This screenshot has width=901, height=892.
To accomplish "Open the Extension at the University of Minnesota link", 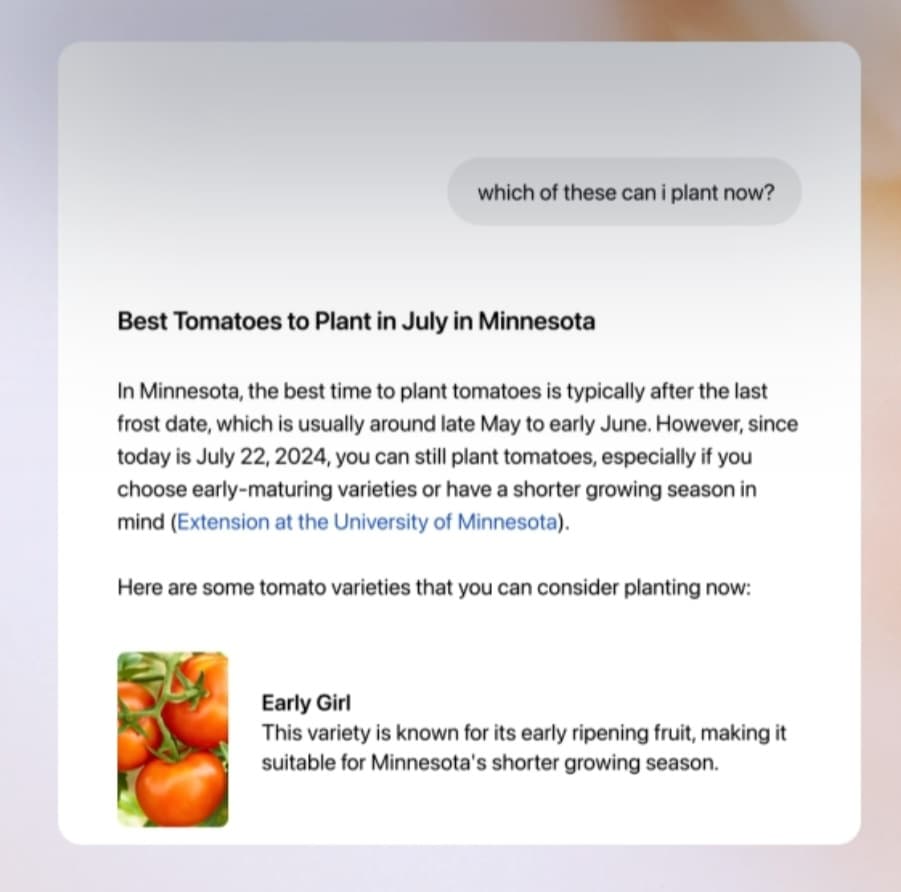I will [365, 523].
